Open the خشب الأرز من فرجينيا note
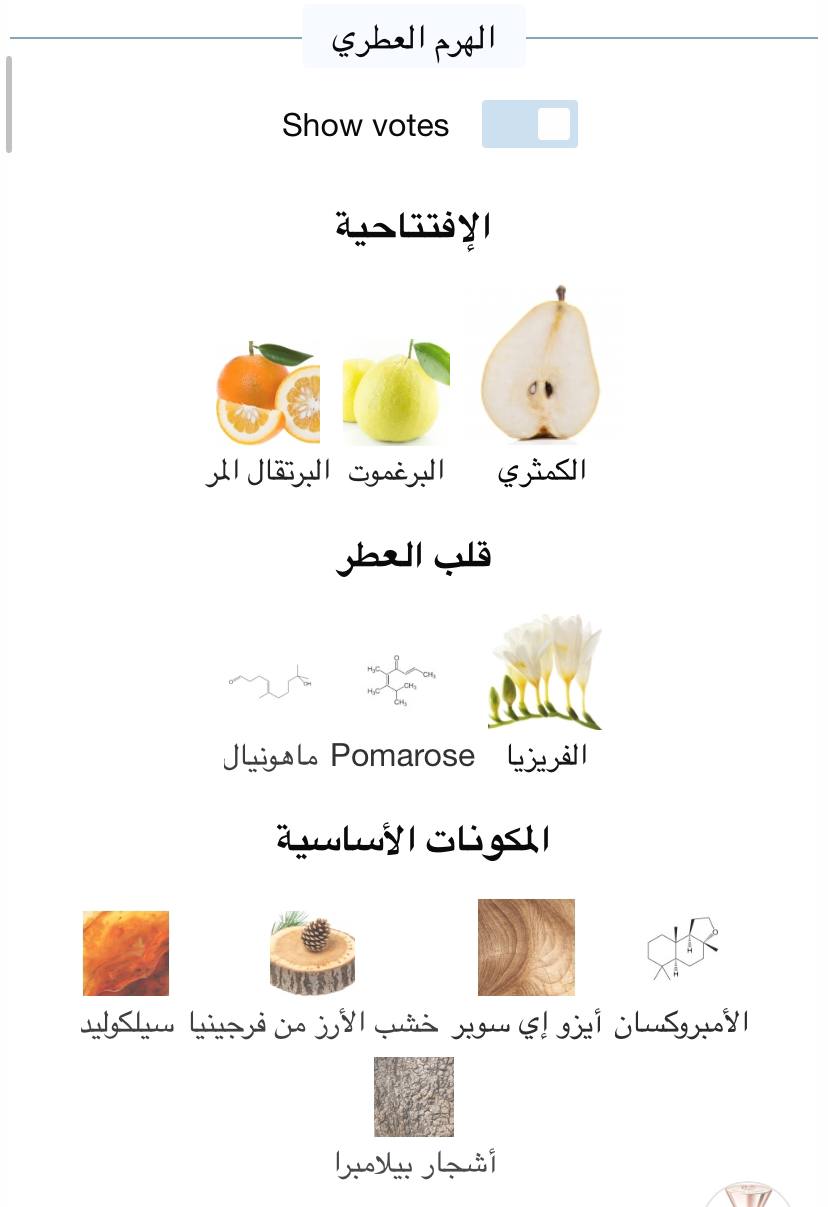828x1207 pixels. click(x=313, y=952)
